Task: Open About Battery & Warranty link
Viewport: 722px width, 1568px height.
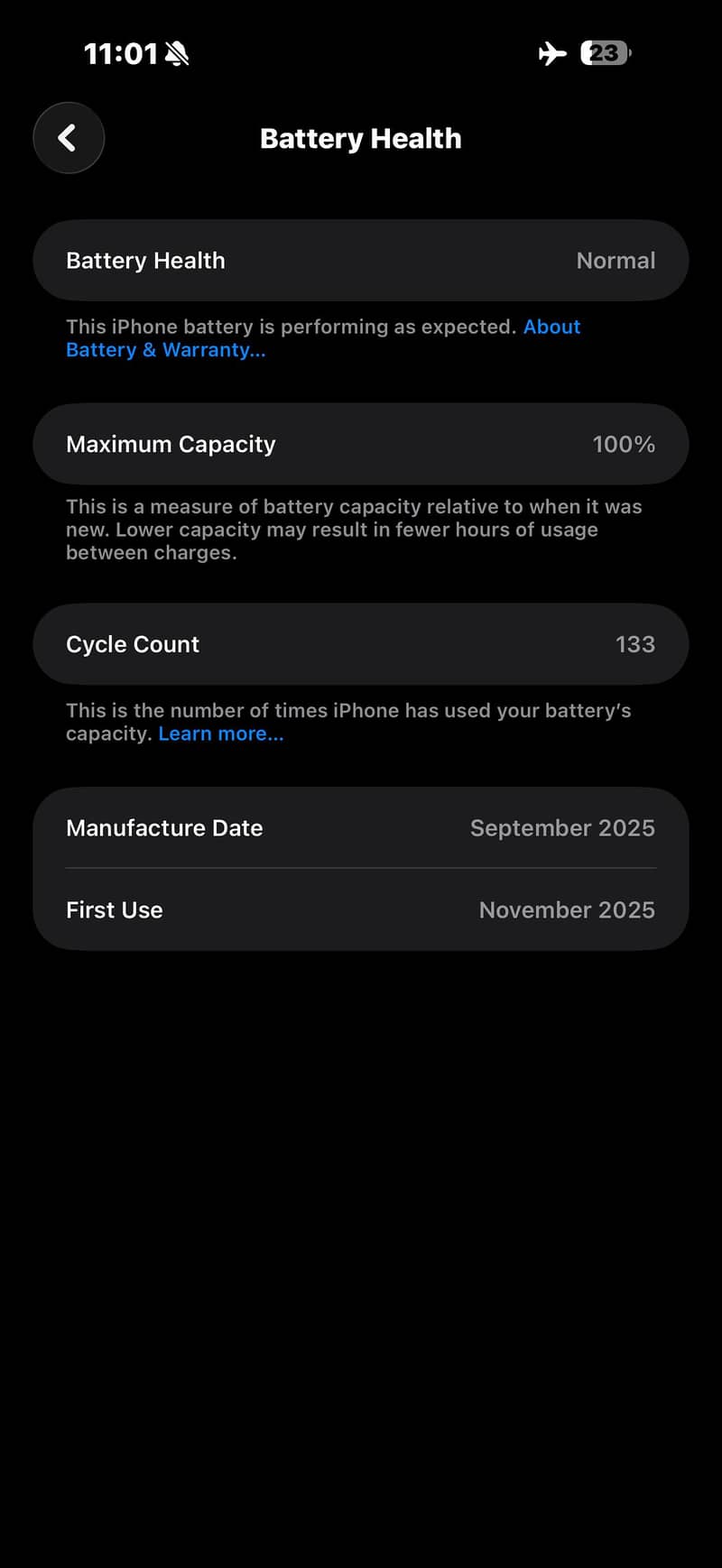Action: [x=166, y=350]
